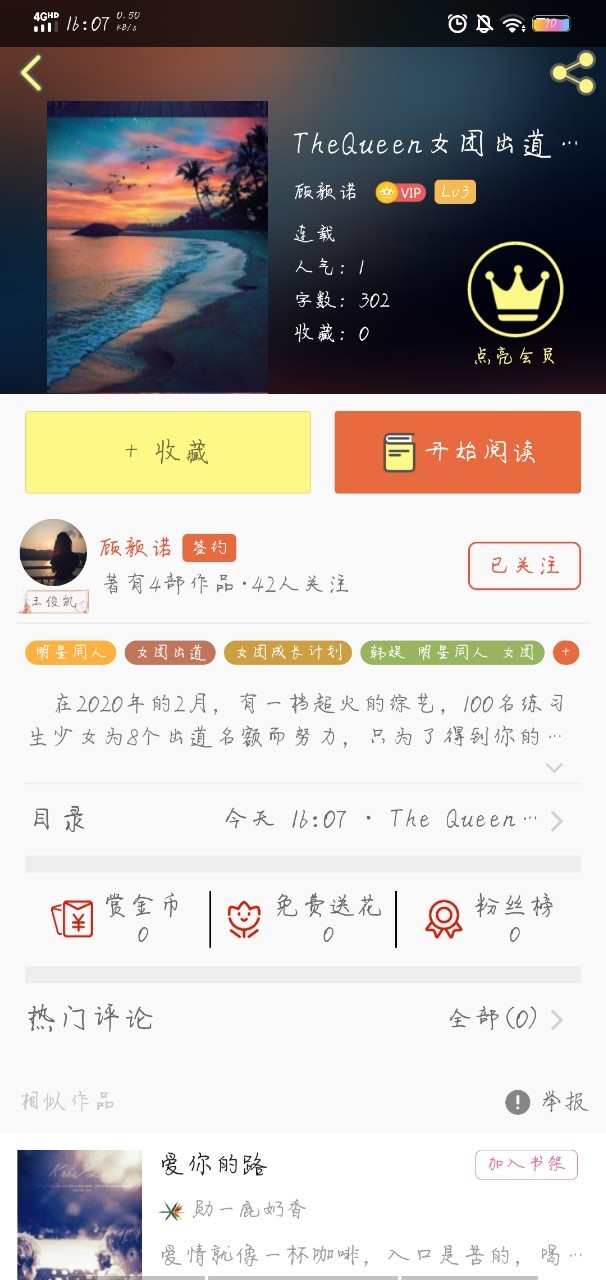View all comments 全部(0)
This screenshot has width=606, height=1280.
tap(506, 1019)
